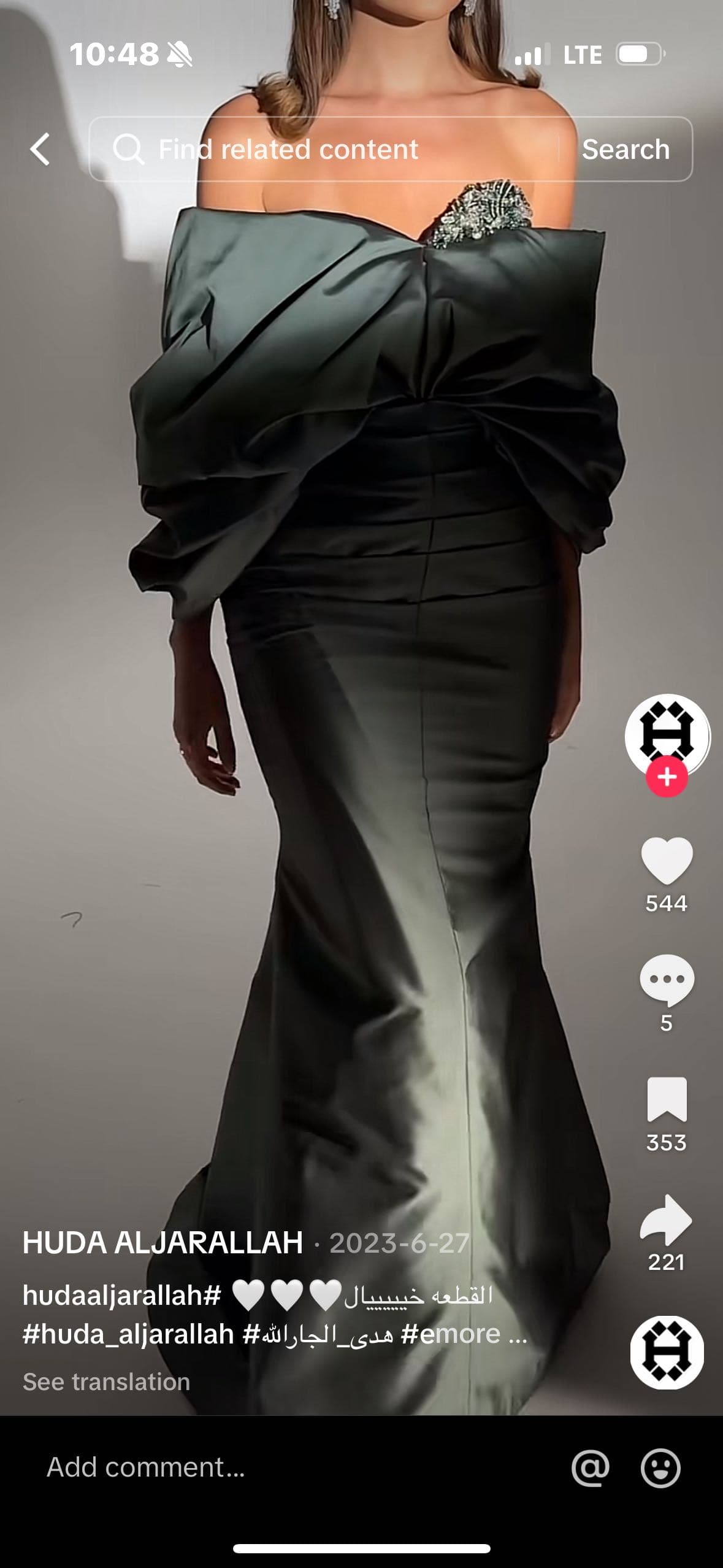Open the HUDA ALJARALLAH username
Image resolution: width=723 pixels, height=1568 pixels.
(163, 1243)
